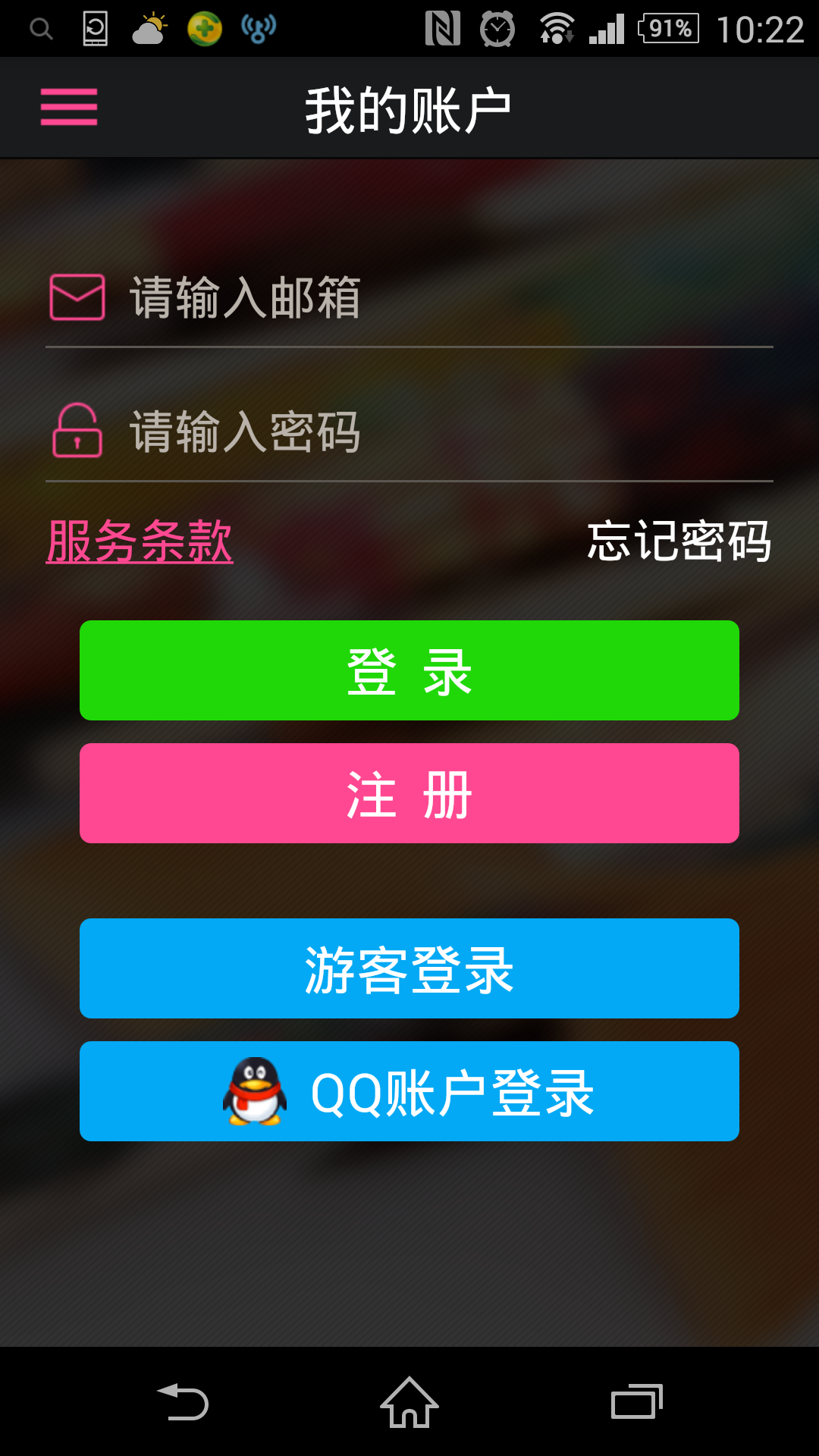Viewport: 819px width, 1456px height.
Task: Select the pink 注册 register button
Action: [409, 793]
